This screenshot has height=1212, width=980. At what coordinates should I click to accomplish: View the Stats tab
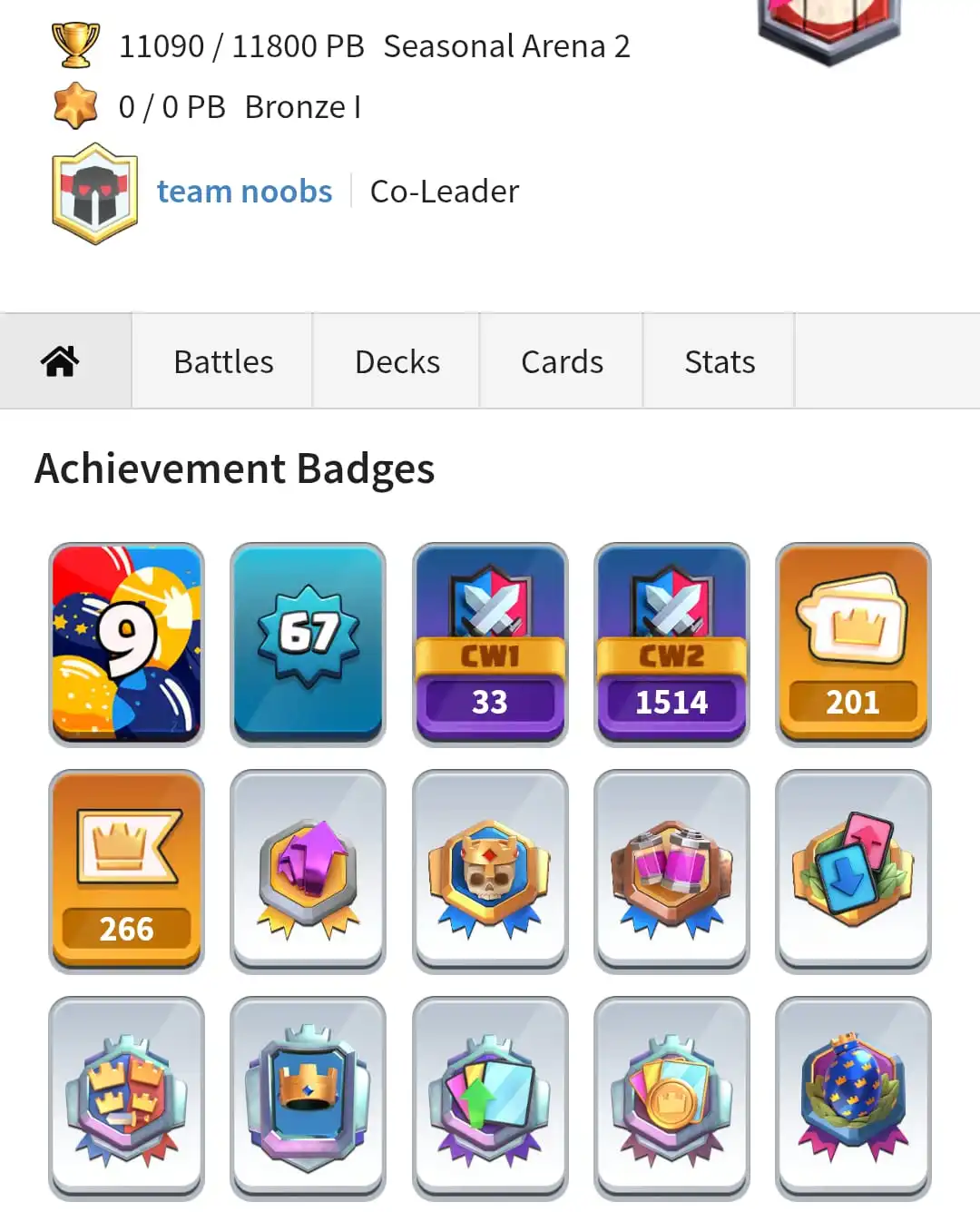(x=720, y=361)
